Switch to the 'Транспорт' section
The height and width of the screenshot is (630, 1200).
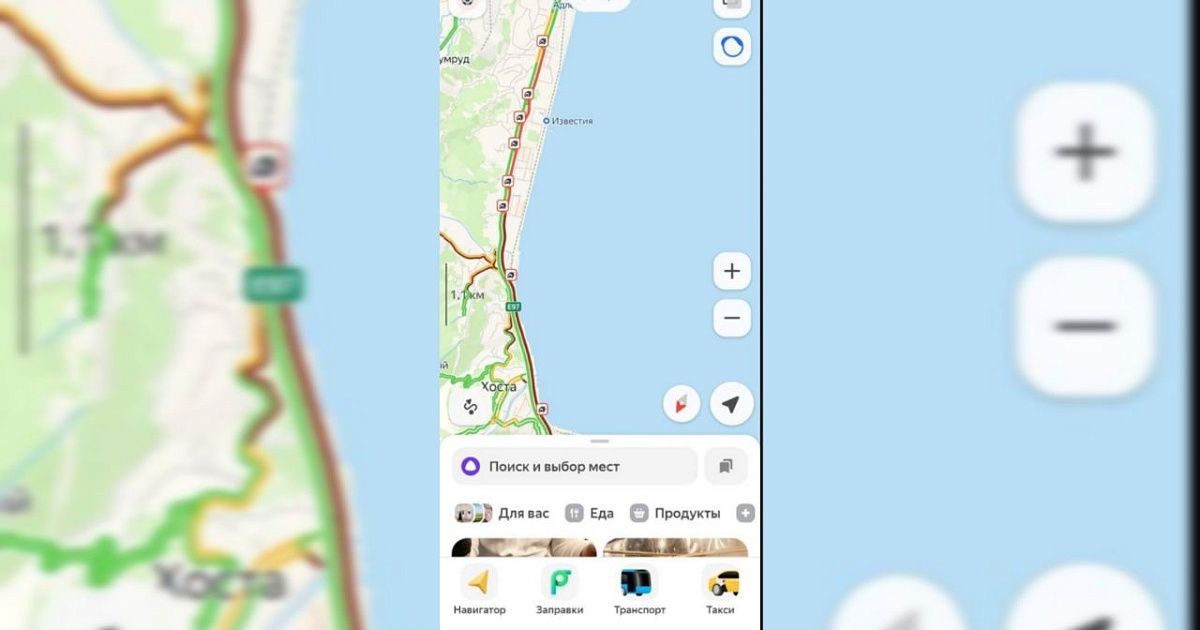639,590
